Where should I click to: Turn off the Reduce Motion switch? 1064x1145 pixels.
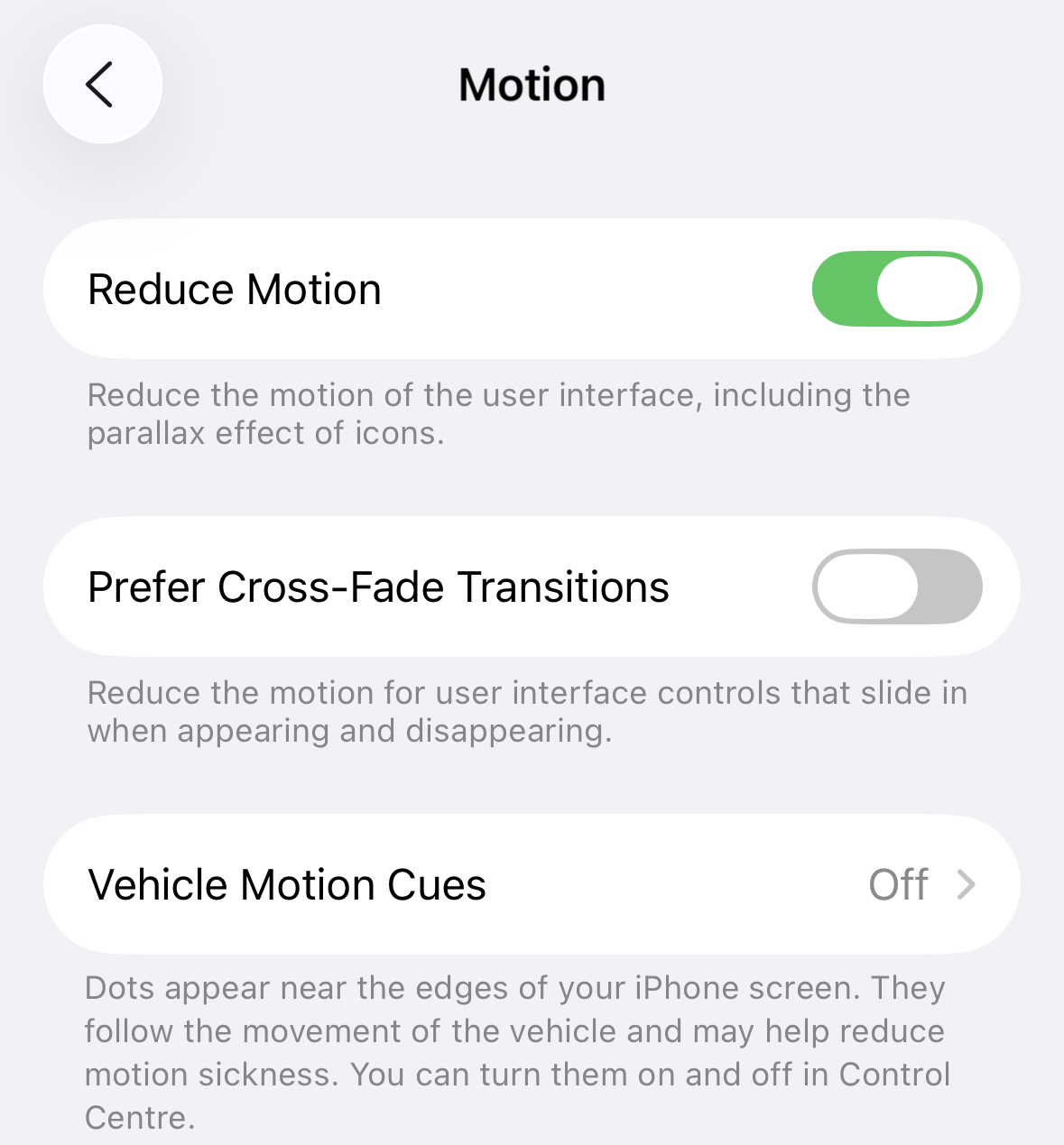(x=896, y=289)
